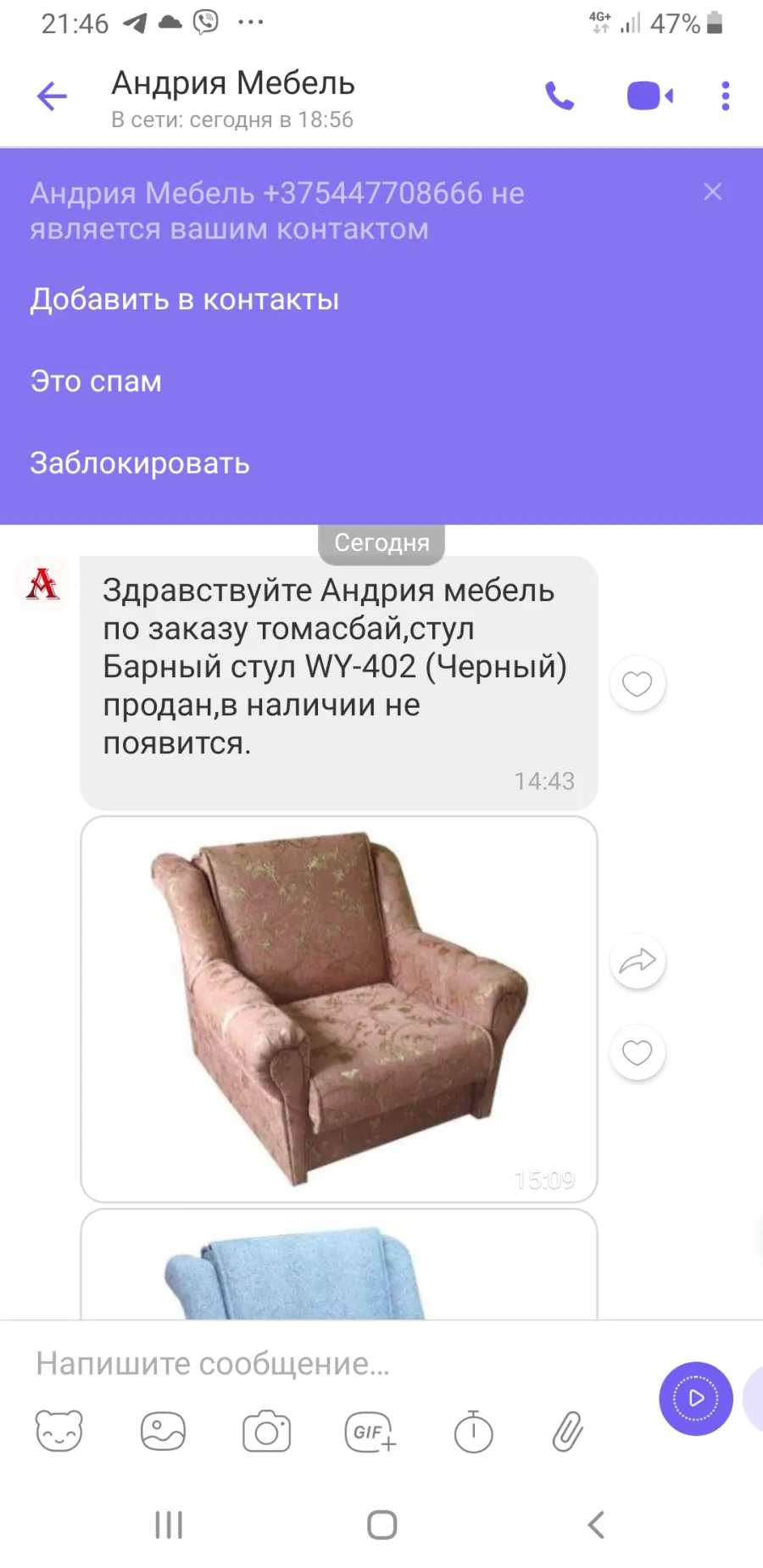
Task: Like the message about Барный стул WY-402
Action: tap(638, 684)
